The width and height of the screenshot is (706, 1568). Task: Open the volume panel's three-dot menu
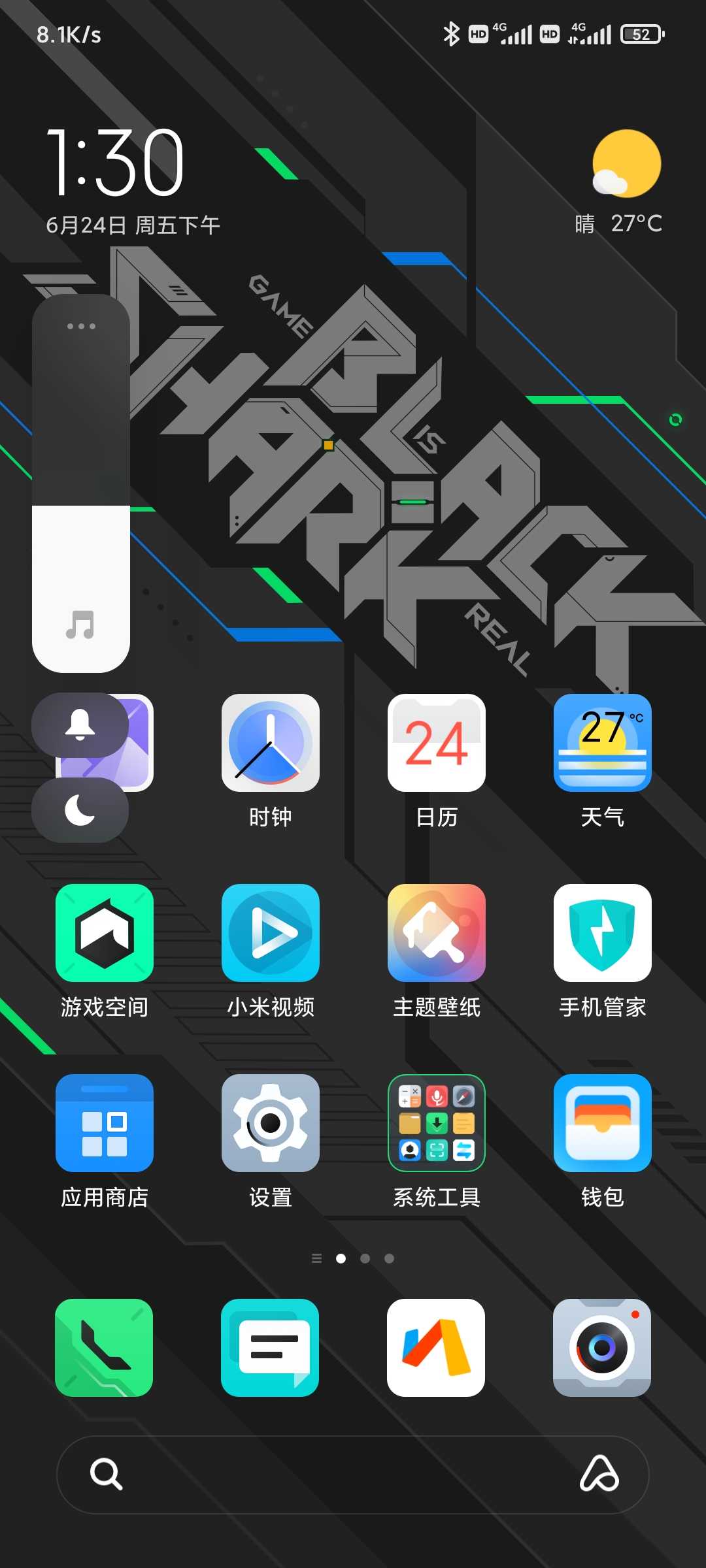click(81, 326)
